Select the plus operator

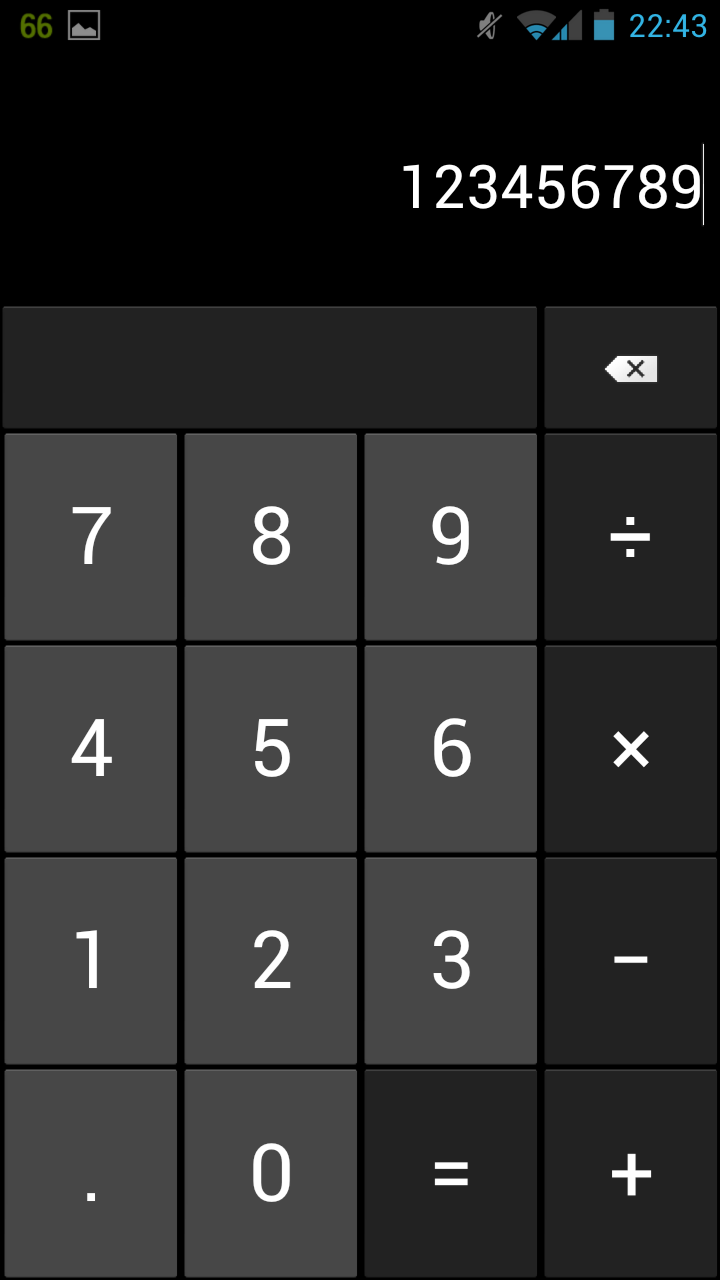tap(631, 1173)
